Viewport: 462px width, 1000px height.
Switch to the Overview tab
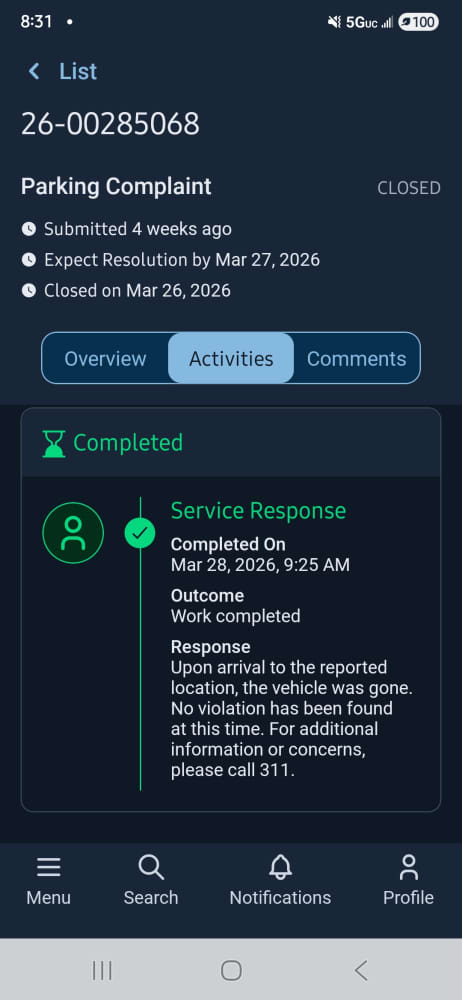(x=105, y=358)
